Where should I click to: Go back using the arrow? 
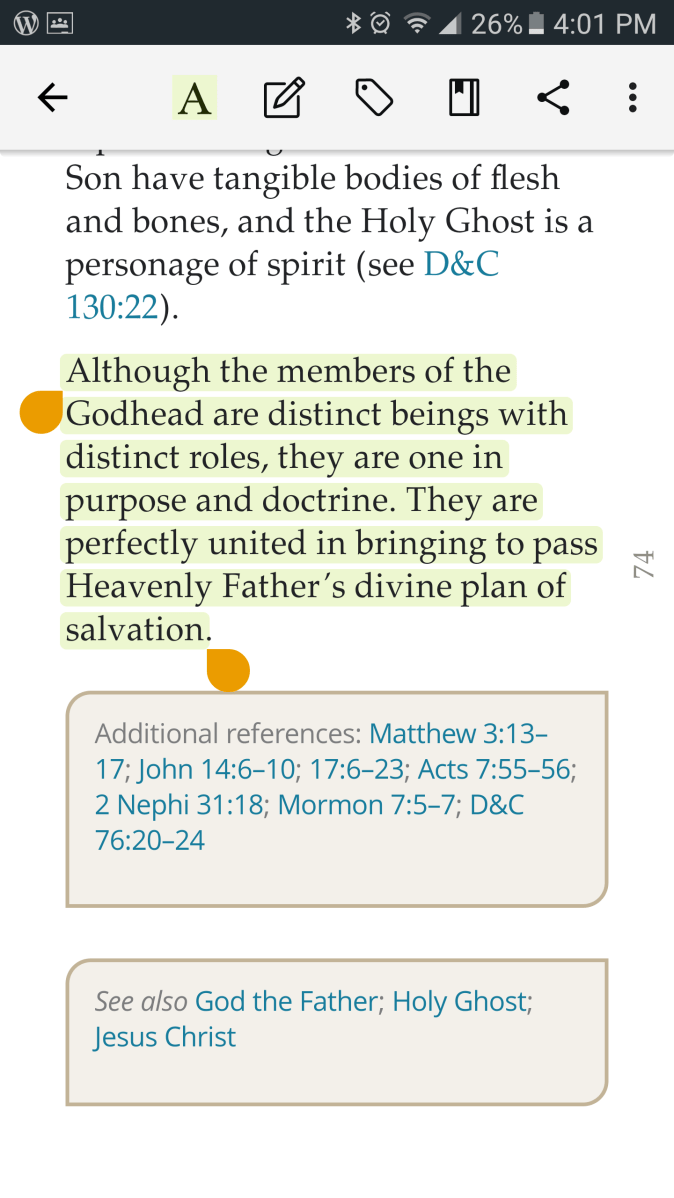[x=52, y=98]
